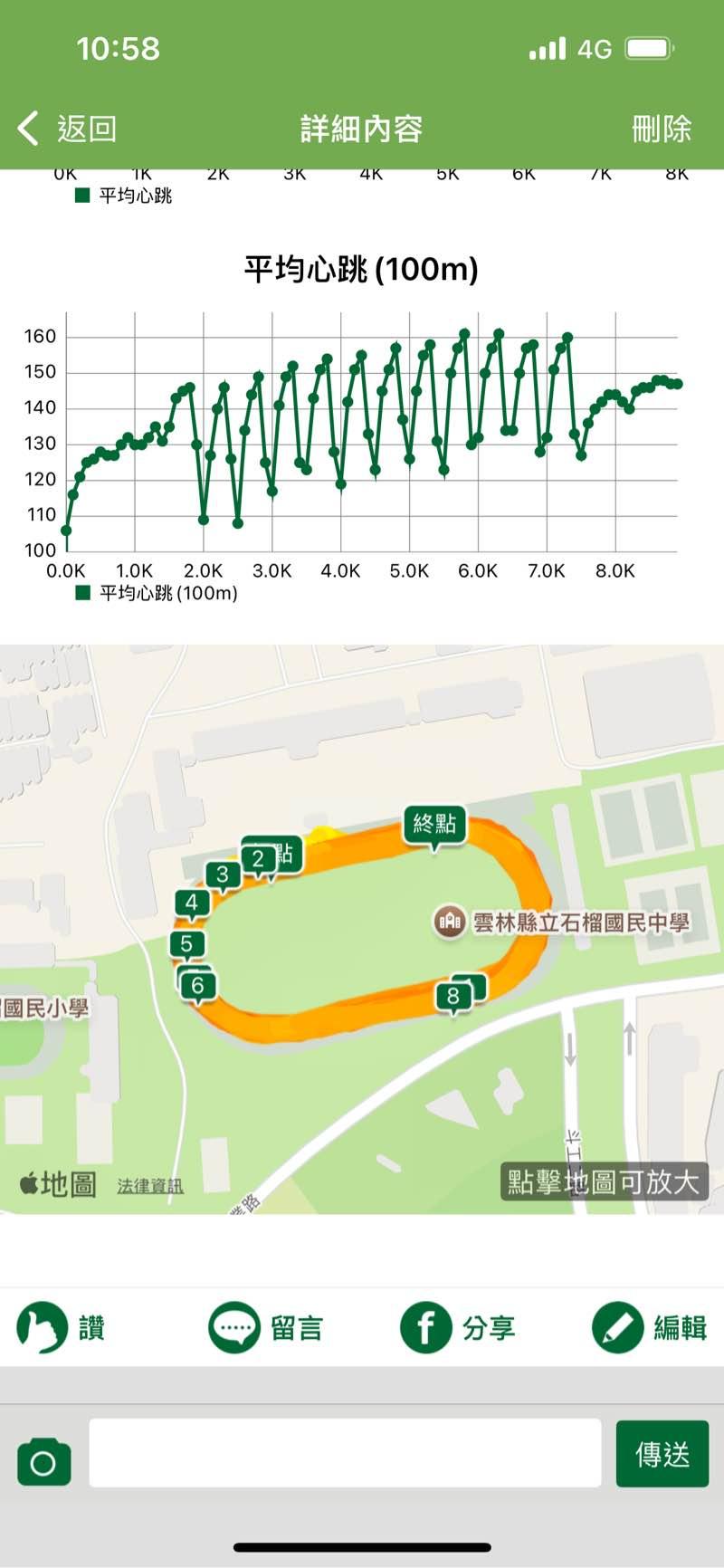The height and width of the screenshot is (1568, 724).
Task: Send the comment with 傳送
Action: (x=662, y=1454)
